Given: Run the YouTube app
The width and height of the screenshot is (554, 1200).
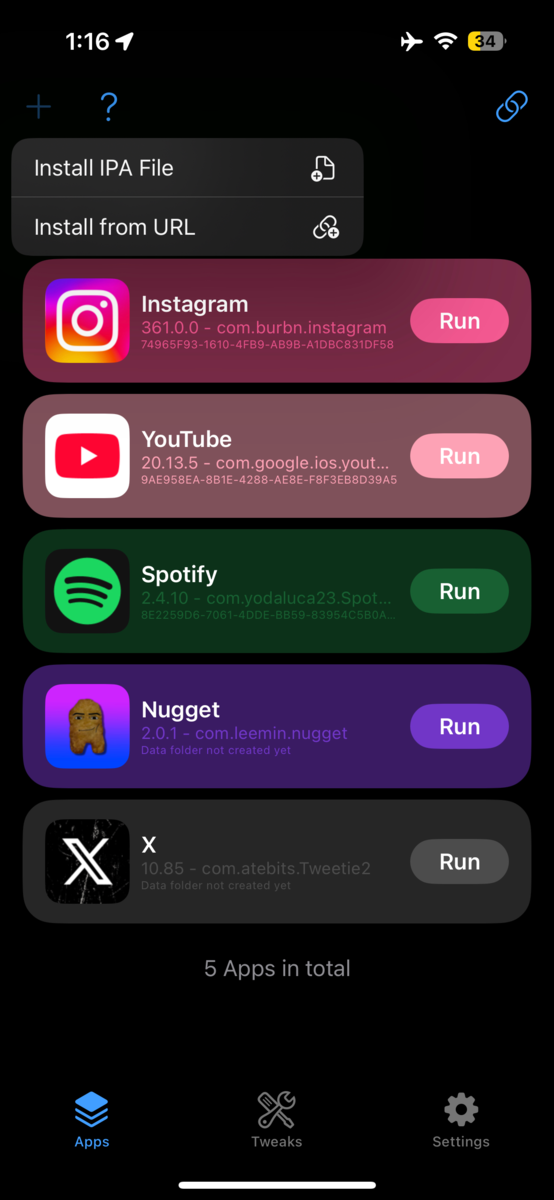Looking at the screenshot, I should click(459, 456).
